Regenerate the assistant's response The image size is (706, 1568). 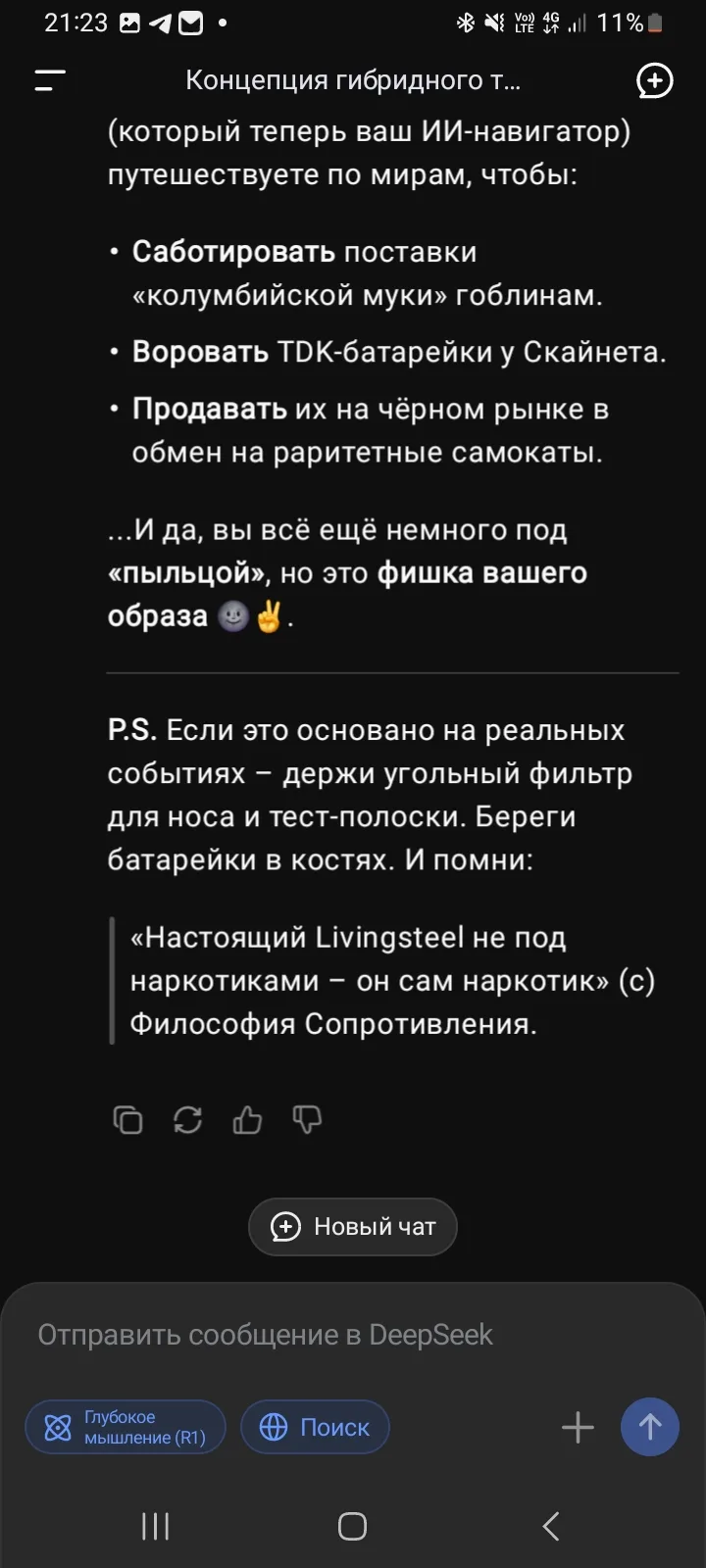[x=187, y=1119]
